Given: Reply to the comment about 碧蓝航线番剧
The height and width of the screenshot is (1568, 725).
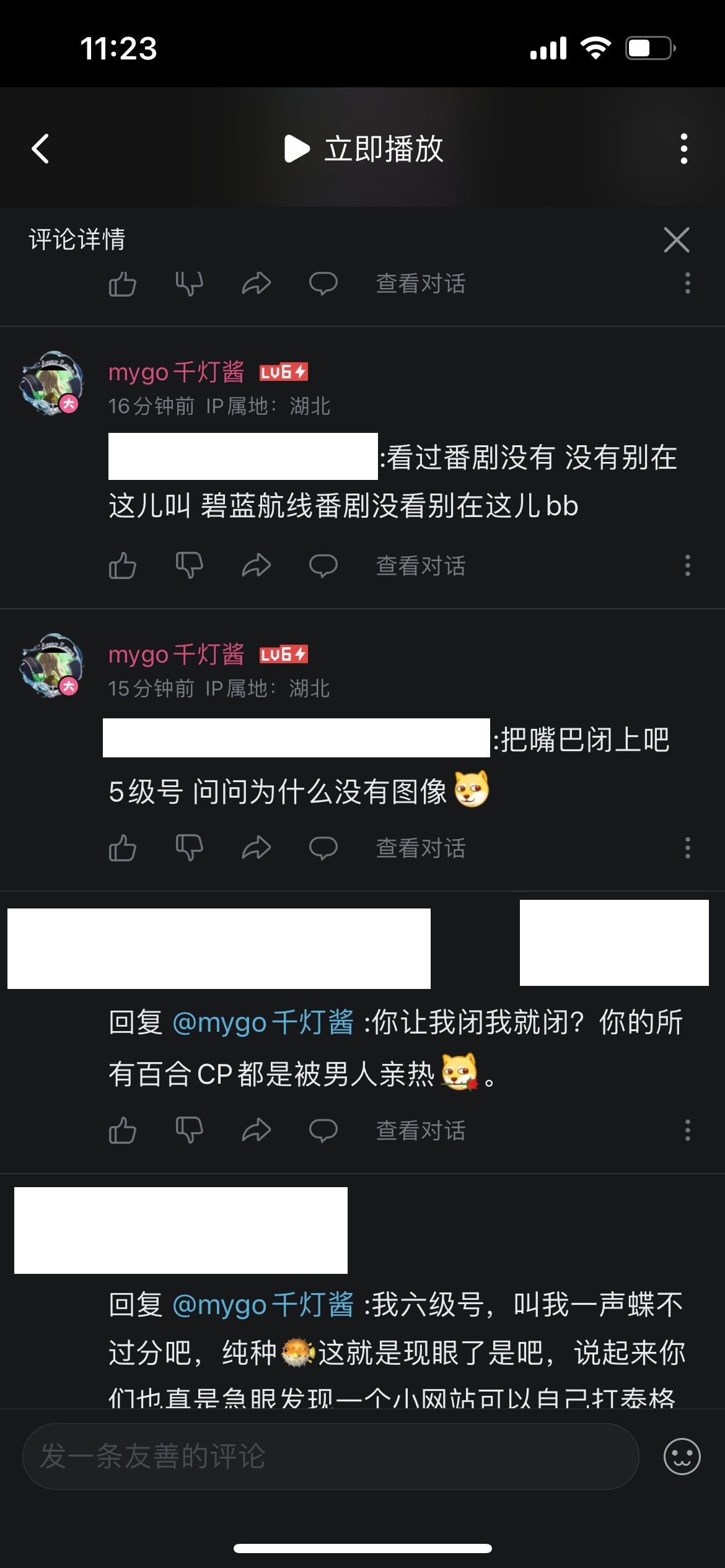Looking at the screenshot, I should [323, 565].
